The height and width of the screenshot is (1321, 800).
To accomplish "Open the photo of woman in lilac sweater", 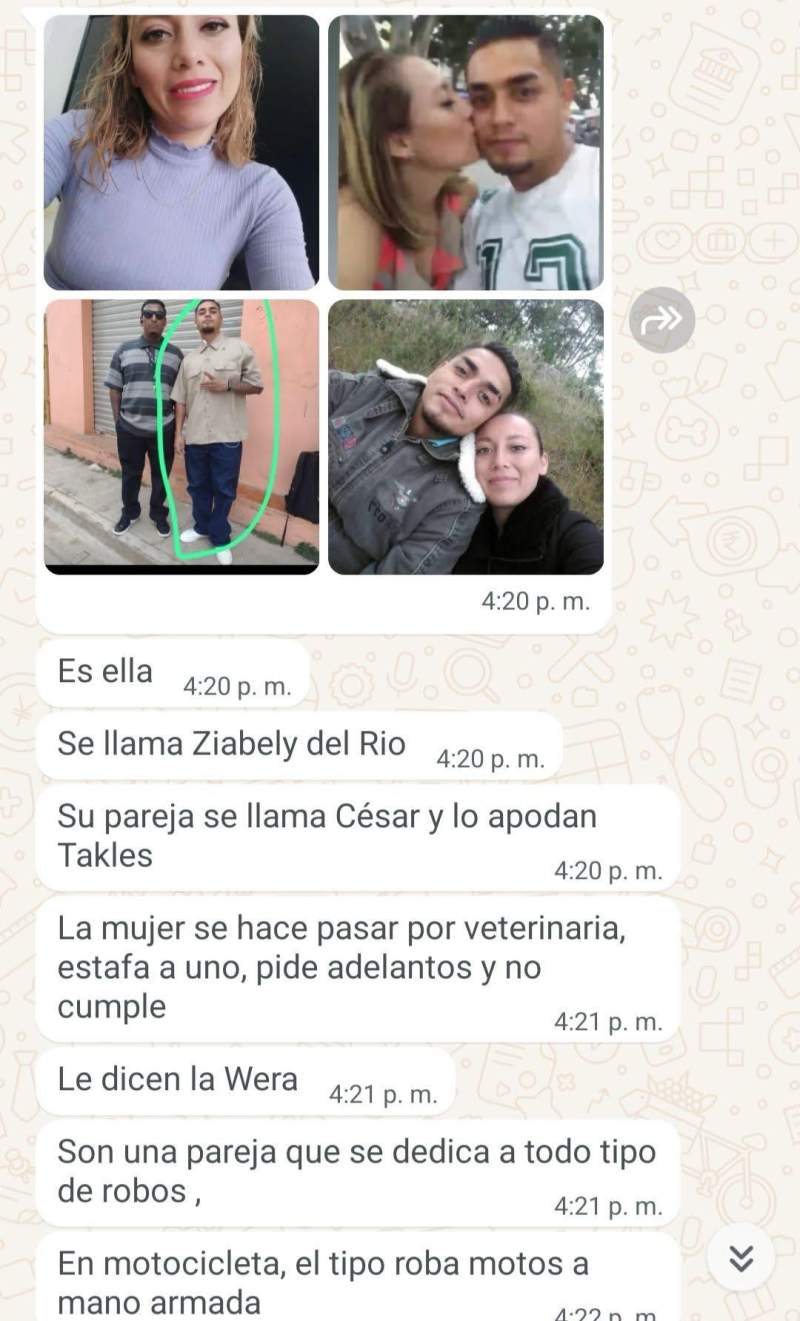I will click(181, 152).
